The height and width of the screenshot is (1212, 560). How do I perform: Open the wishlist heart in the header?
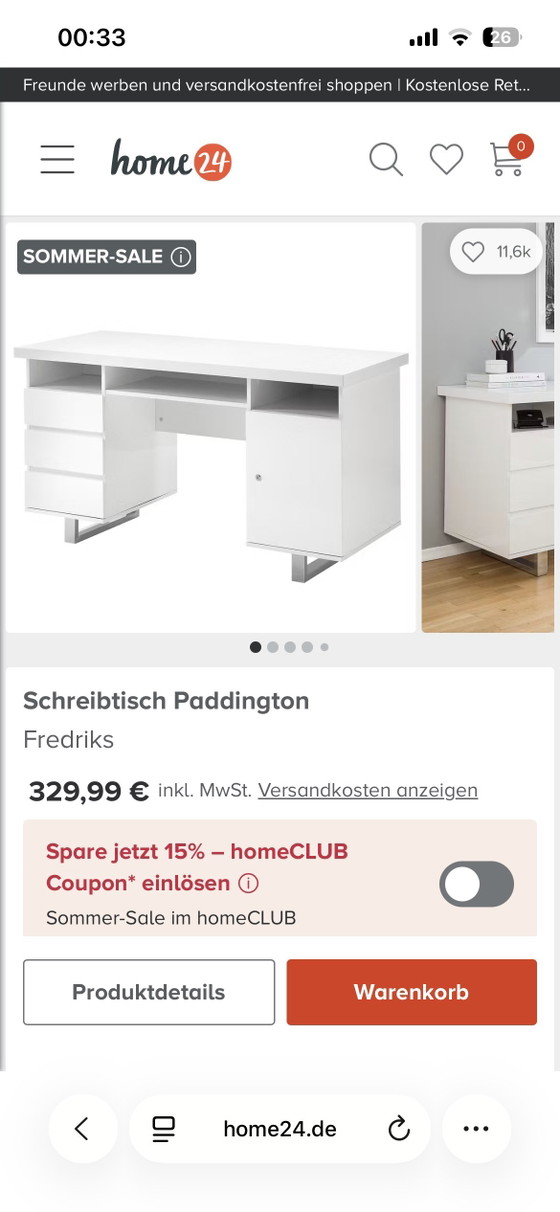[x=446, y=159]
